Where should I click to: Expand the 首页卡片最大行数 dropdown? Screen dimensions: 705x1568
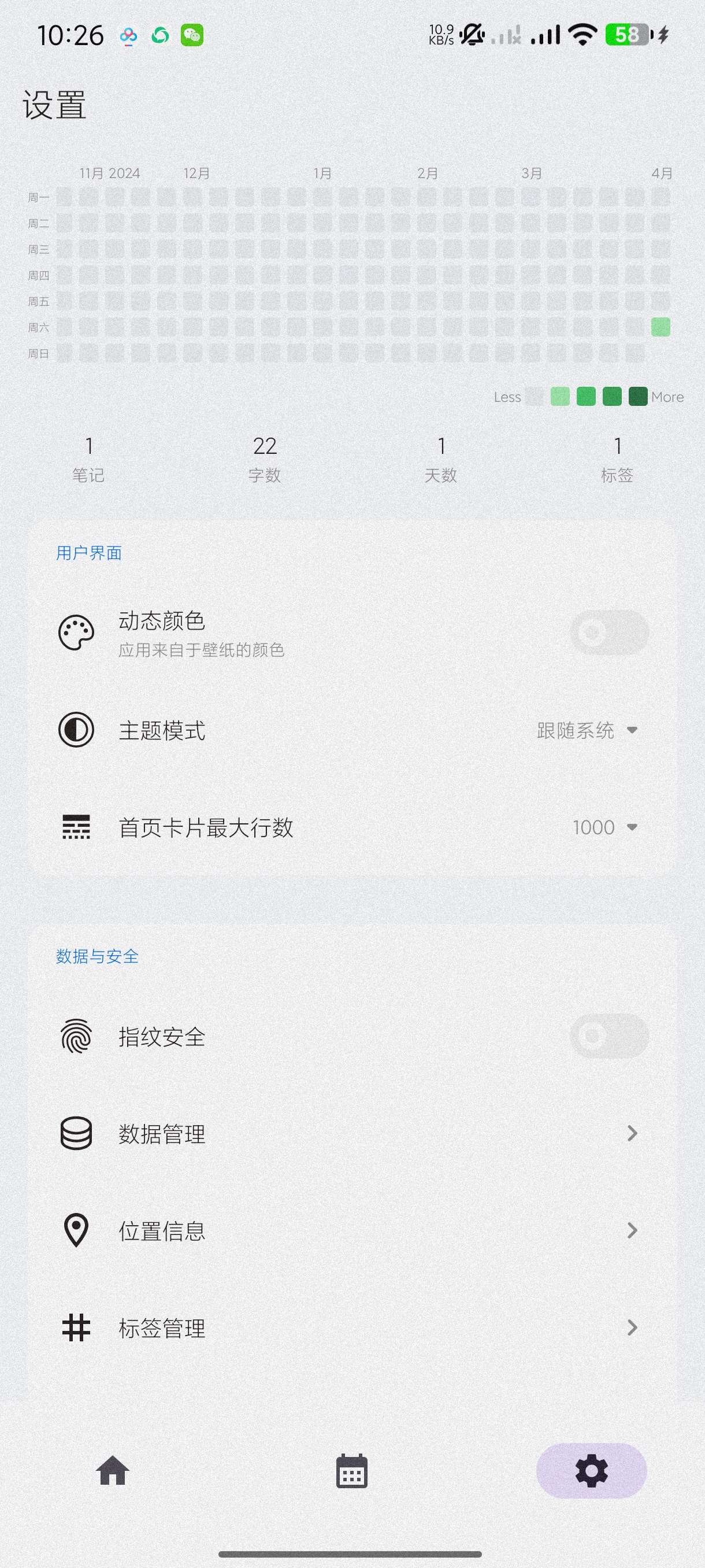point(604,827)
